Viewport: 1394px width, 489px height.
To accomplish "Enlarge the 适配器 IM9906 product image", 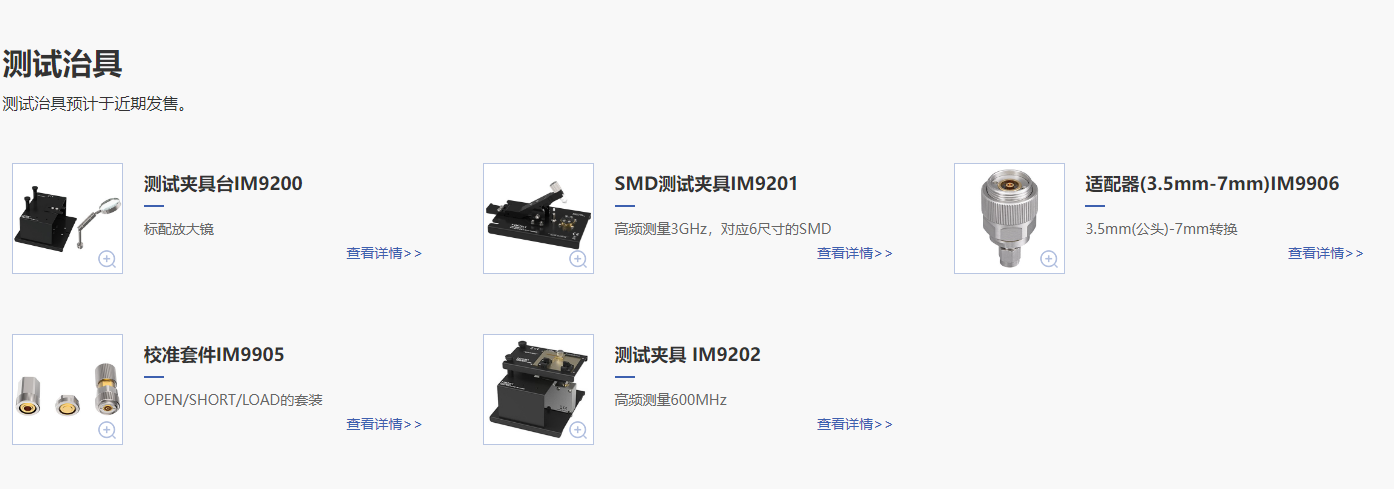I will click(x=1049, y=259).
